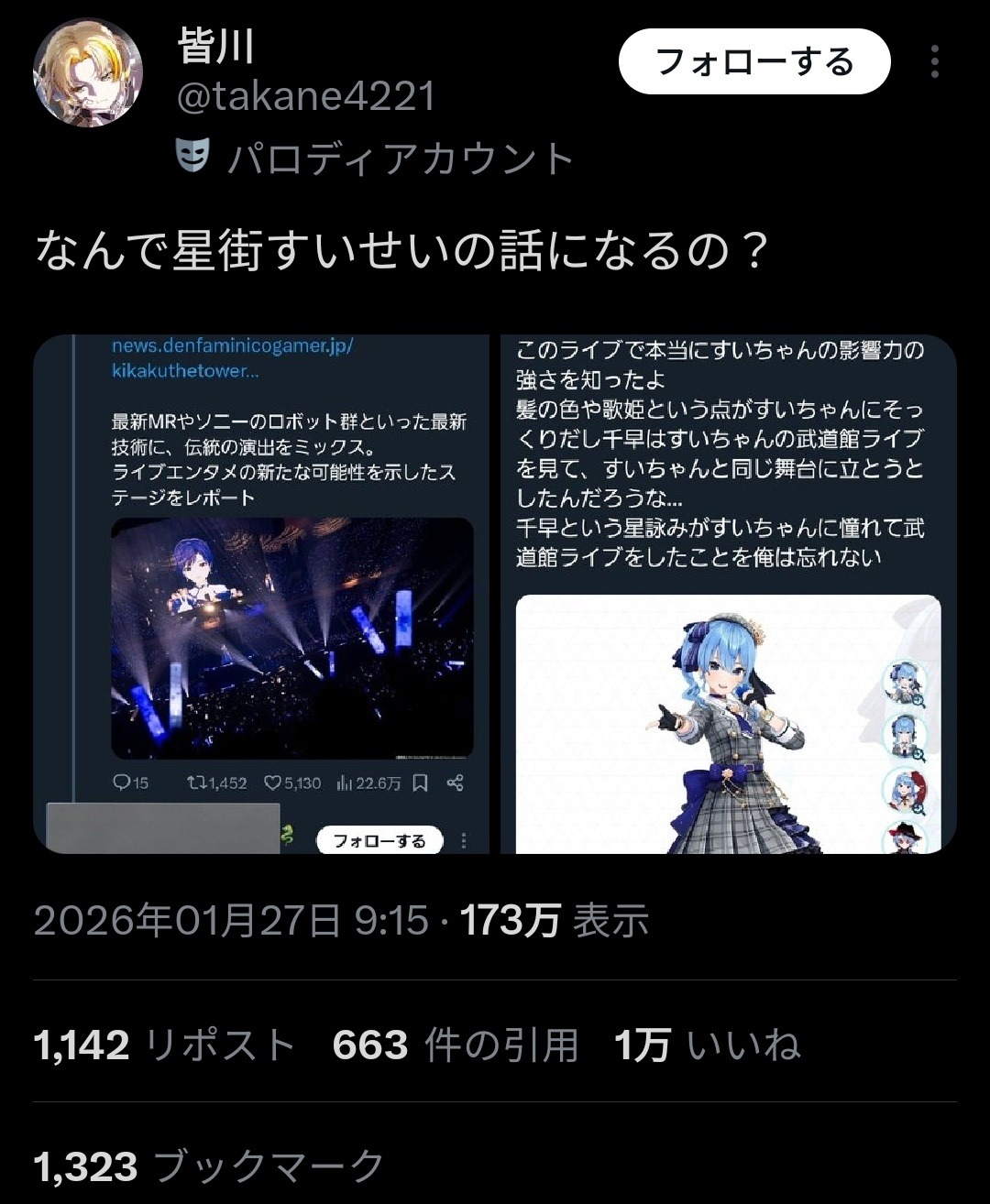This screenshot has height=1204, width=990.
Task: View the 663 quote posts
Action: pyautogui.click(x=456, y=1045)
